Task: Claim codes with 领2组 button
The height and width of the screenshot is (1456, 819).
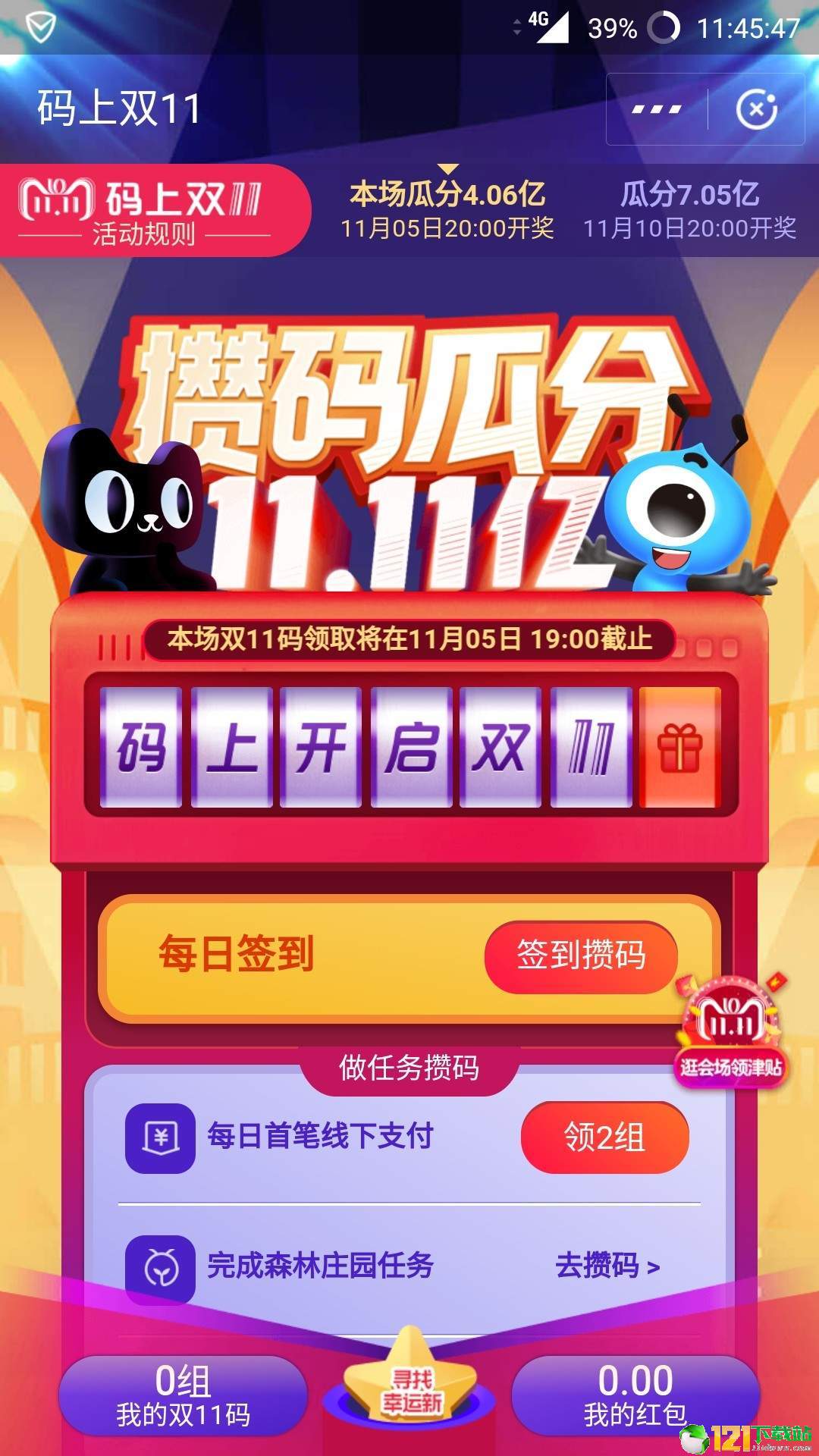Action: tap(604, 1137)
